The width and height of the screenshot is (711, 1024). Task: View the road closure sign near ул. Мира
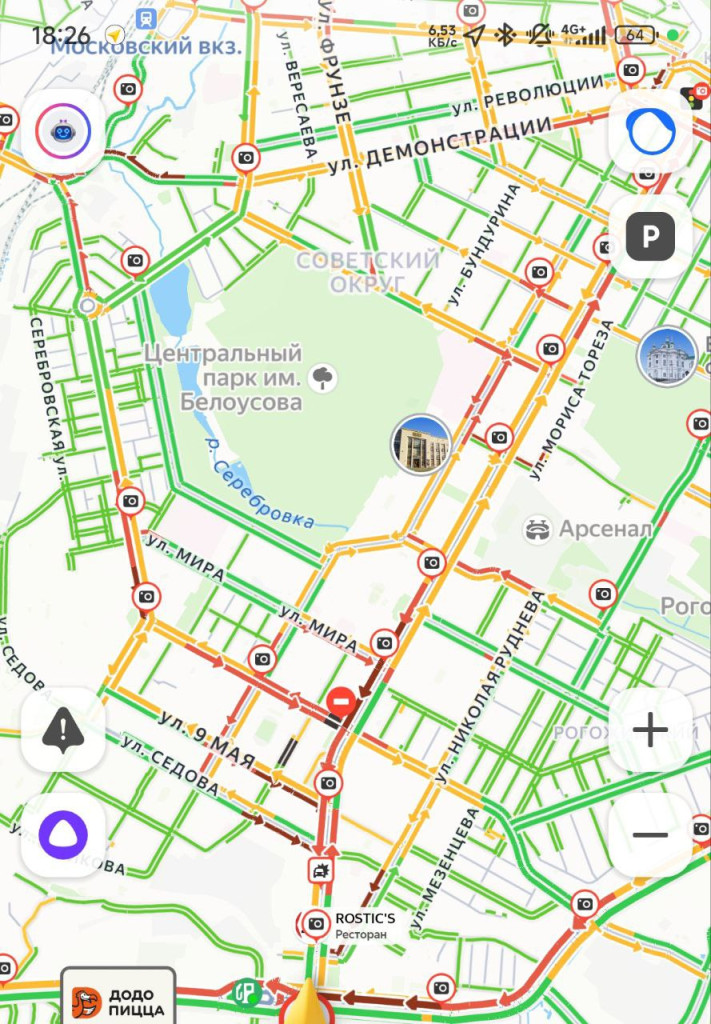tap(341, 702)
